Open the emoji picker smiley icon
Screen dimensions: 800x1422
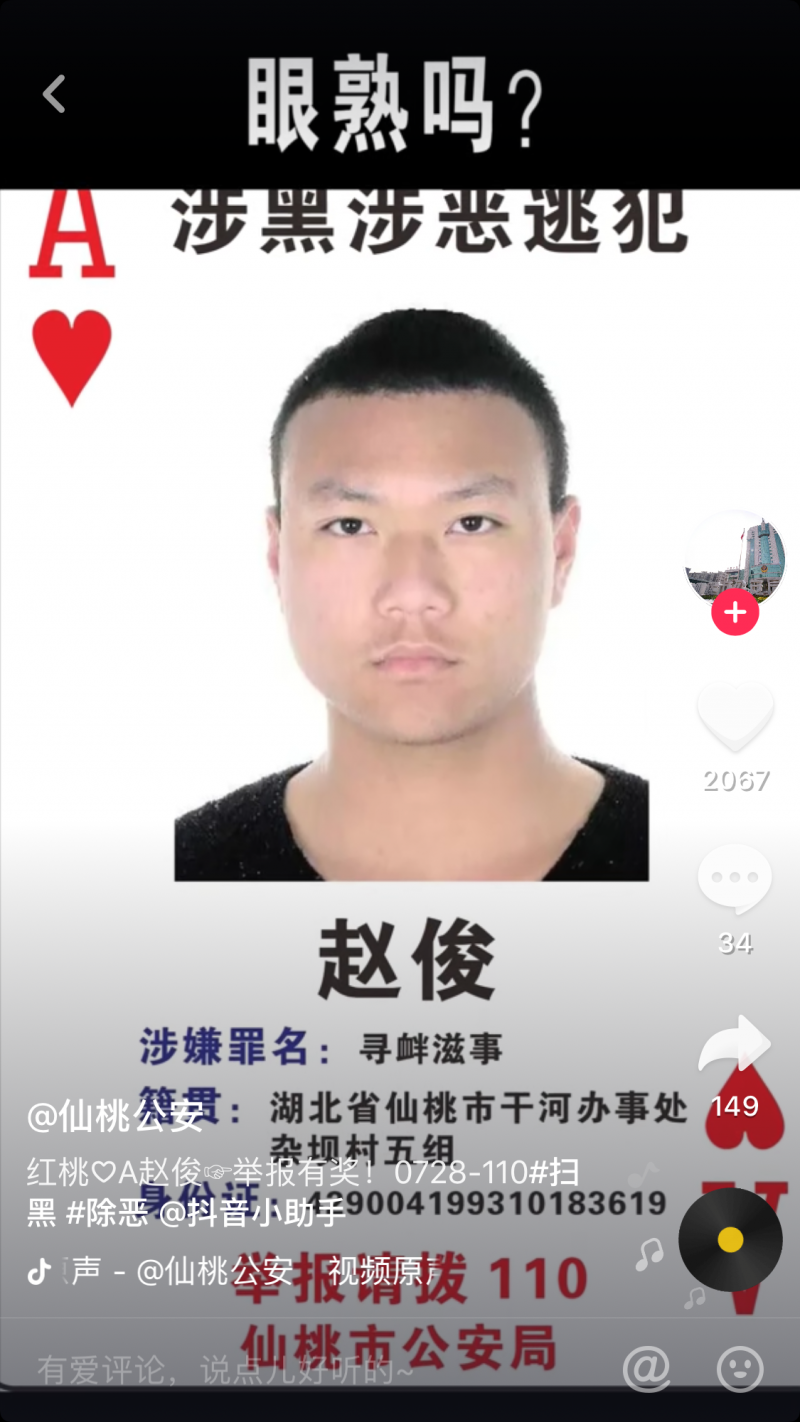[x=740, y=1368]
